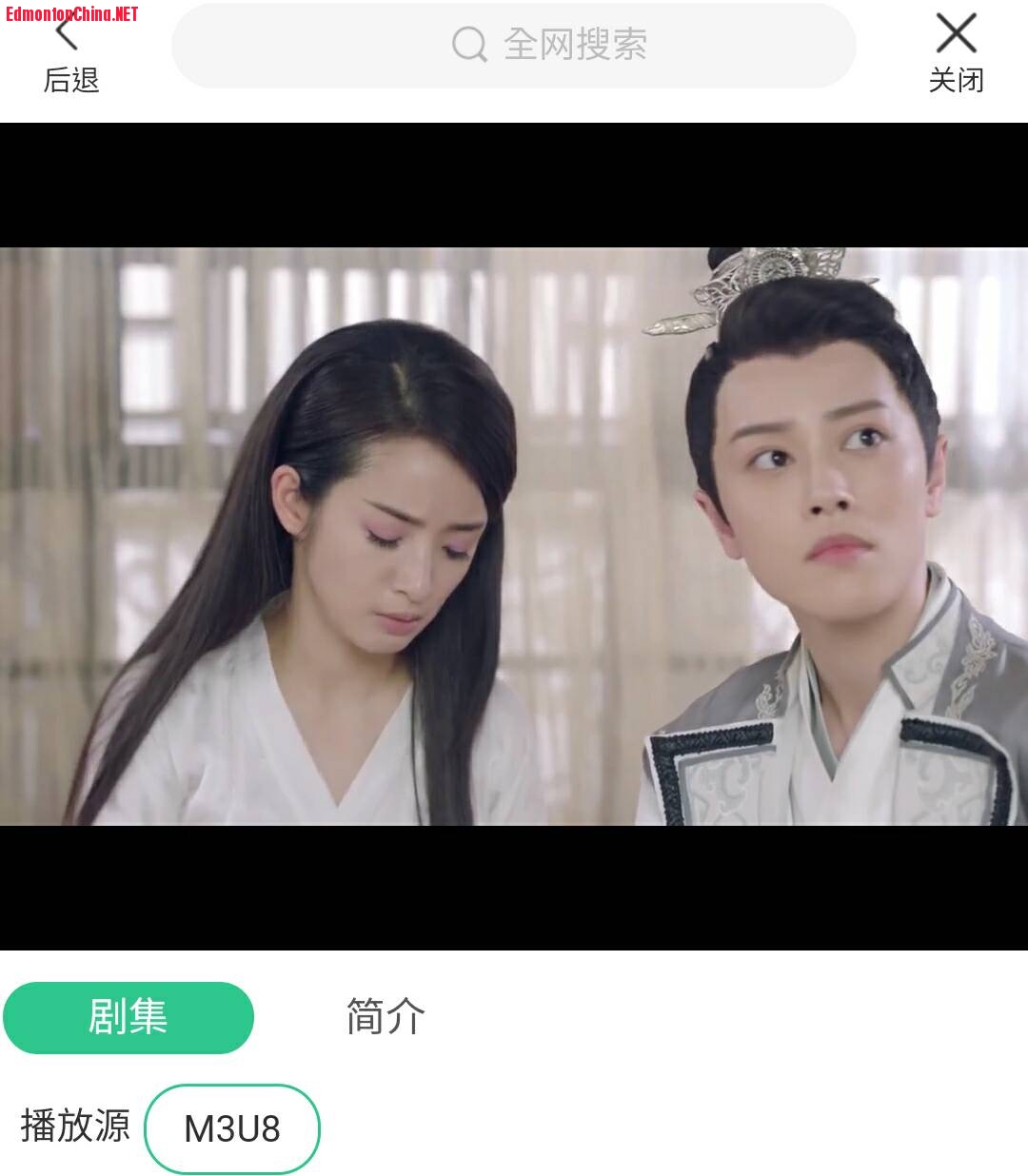Close the page with 关闭
This screenshot has width=1028, height=1176.
(956, 52)
